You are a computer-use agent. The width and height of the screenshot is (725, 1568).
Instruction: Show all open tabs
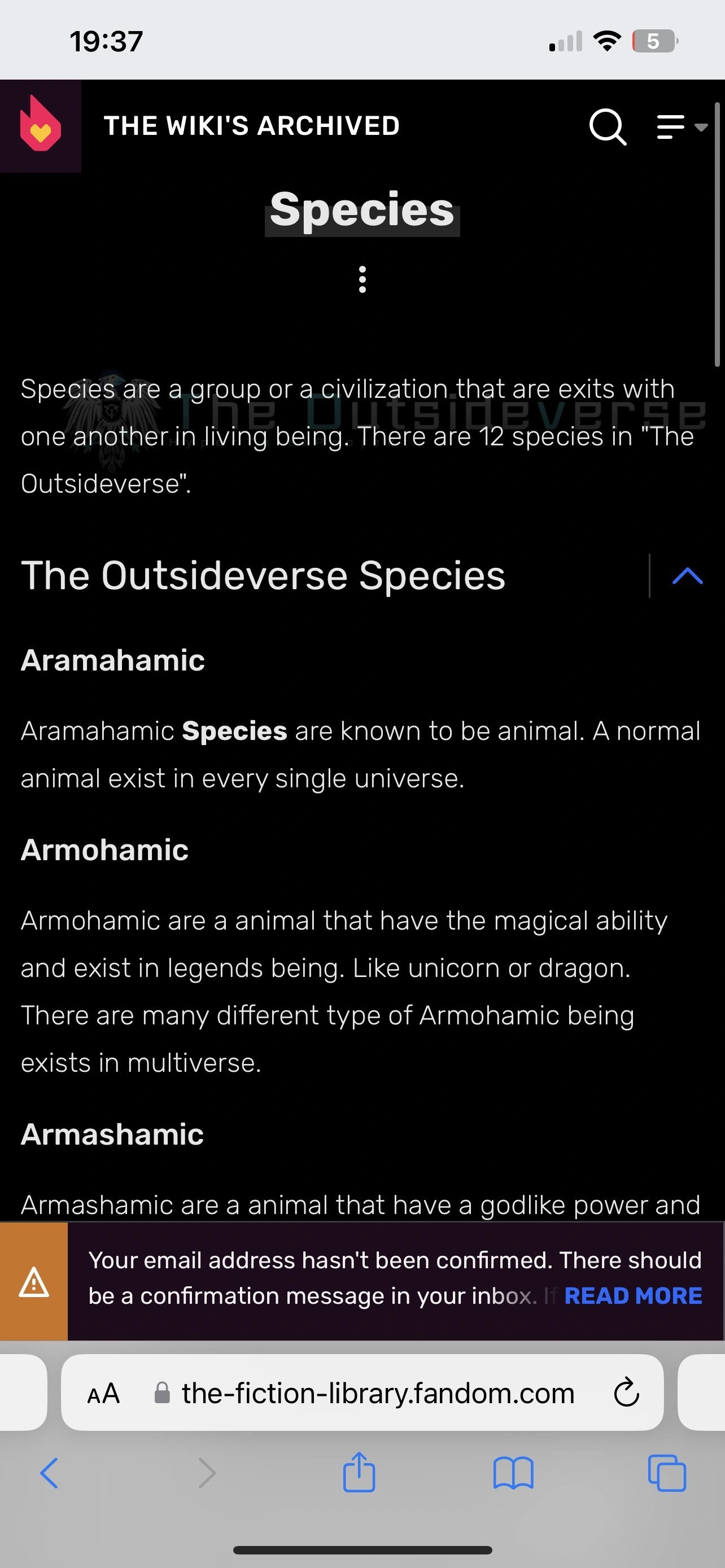pyautogui.click(x=667, y=1473)
